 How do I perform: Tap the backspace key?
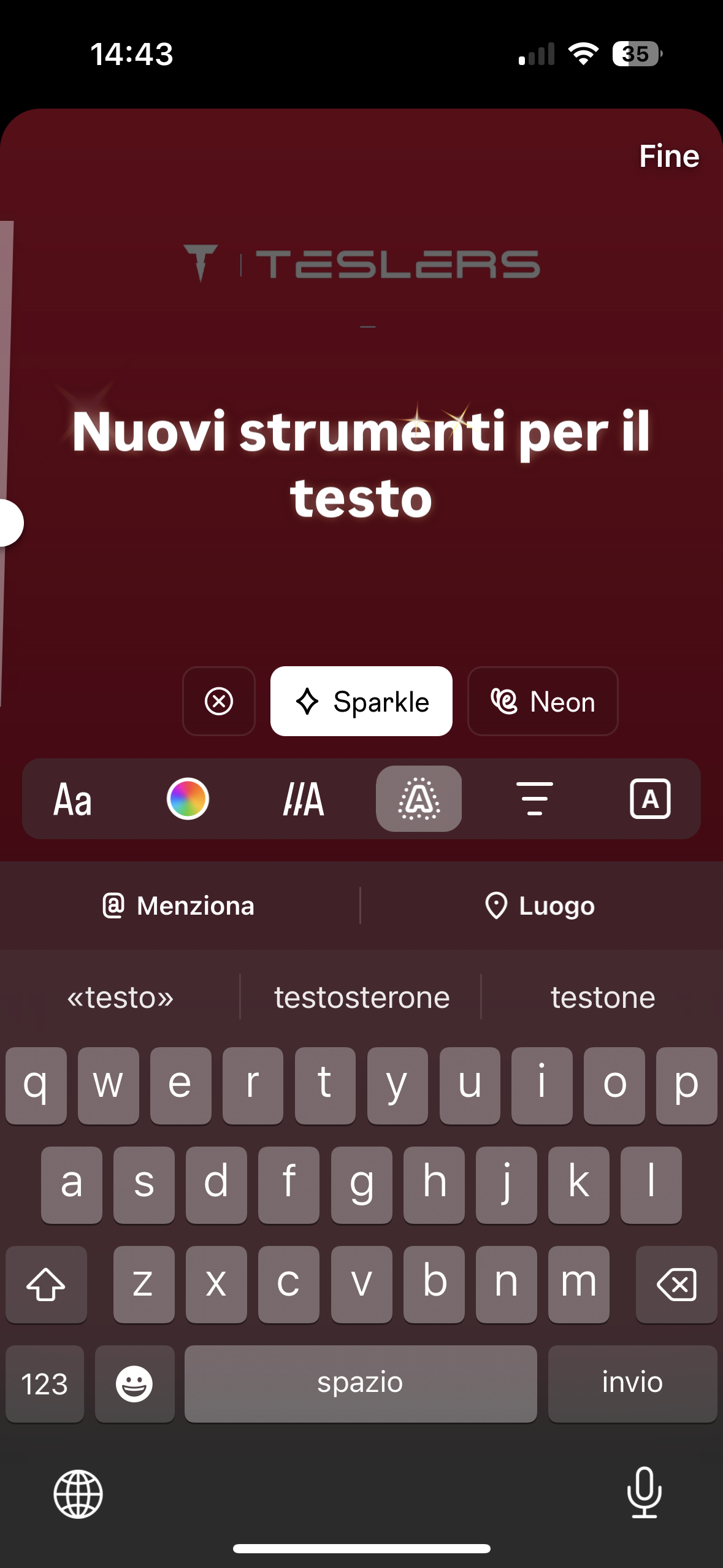(x=676, y=1284)
